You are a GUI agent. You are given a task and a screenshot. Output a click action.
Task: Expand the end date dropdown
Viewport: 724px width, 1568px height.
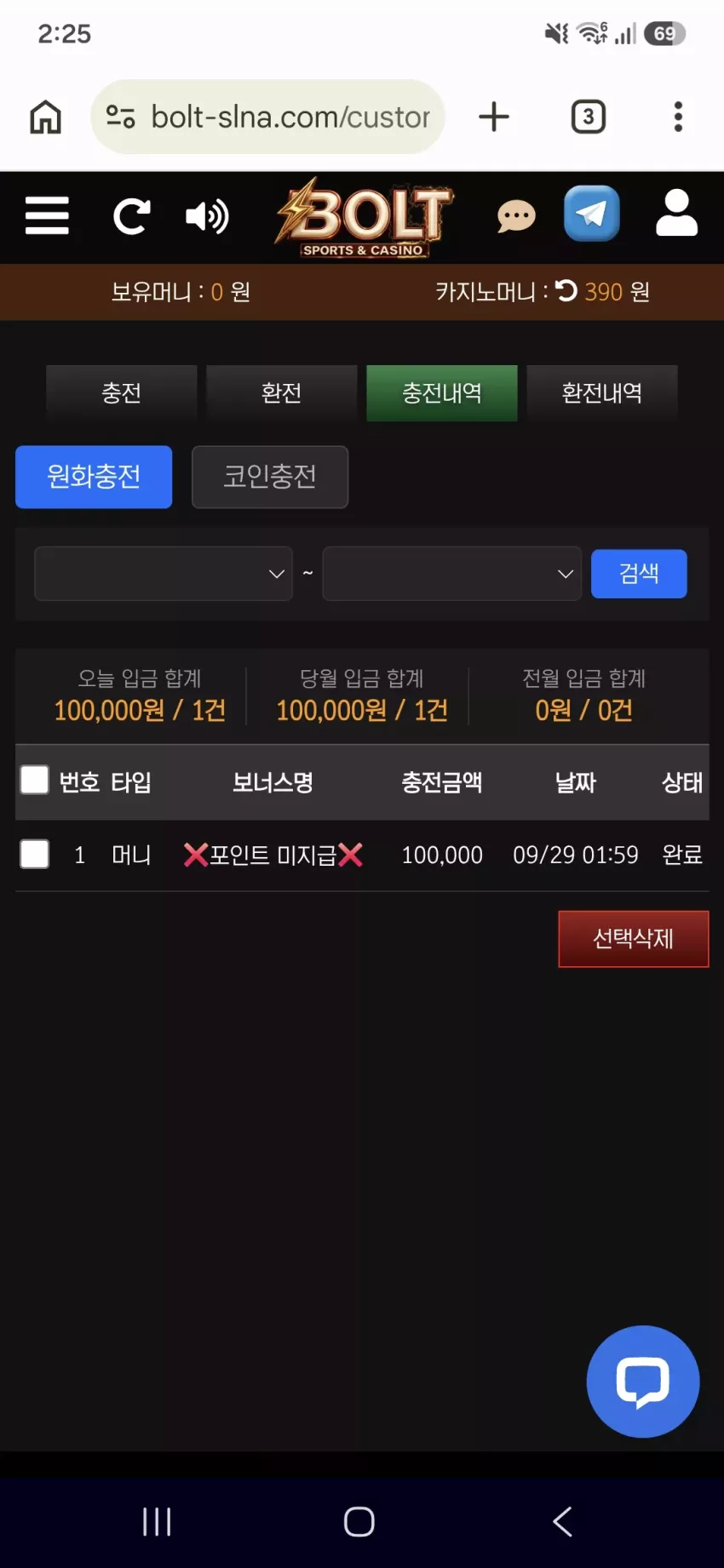(x=451, y=574)
